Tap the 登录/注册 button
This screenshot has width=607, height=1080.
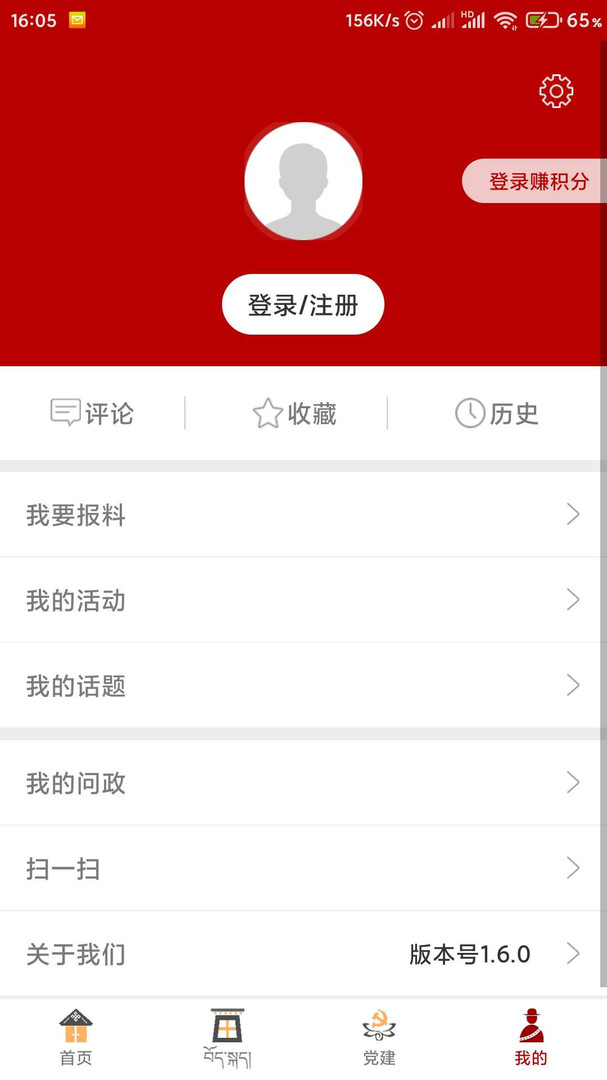pos(303,305)
